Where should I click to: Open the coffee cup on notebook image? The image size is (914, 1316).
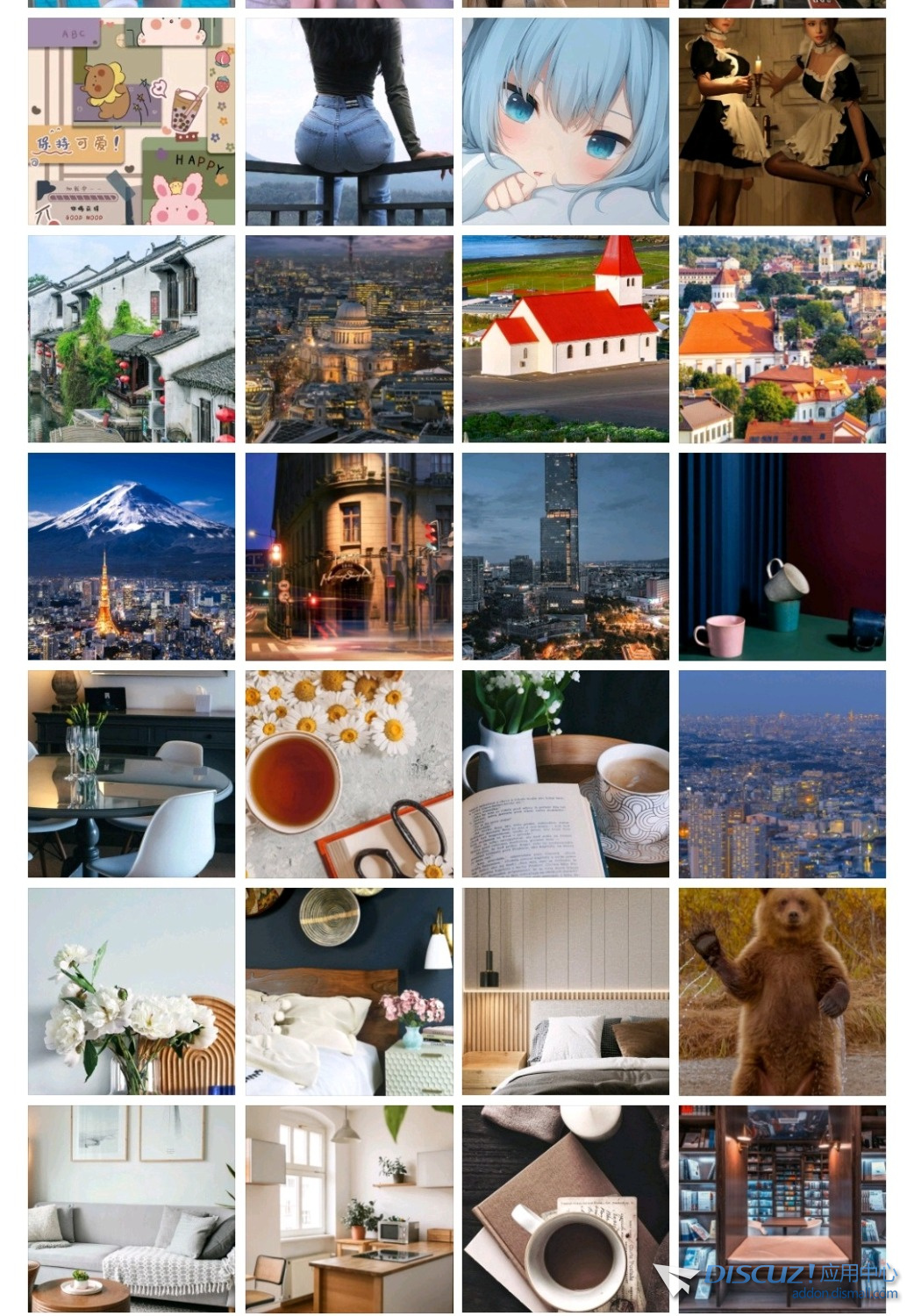(566, 1209)
